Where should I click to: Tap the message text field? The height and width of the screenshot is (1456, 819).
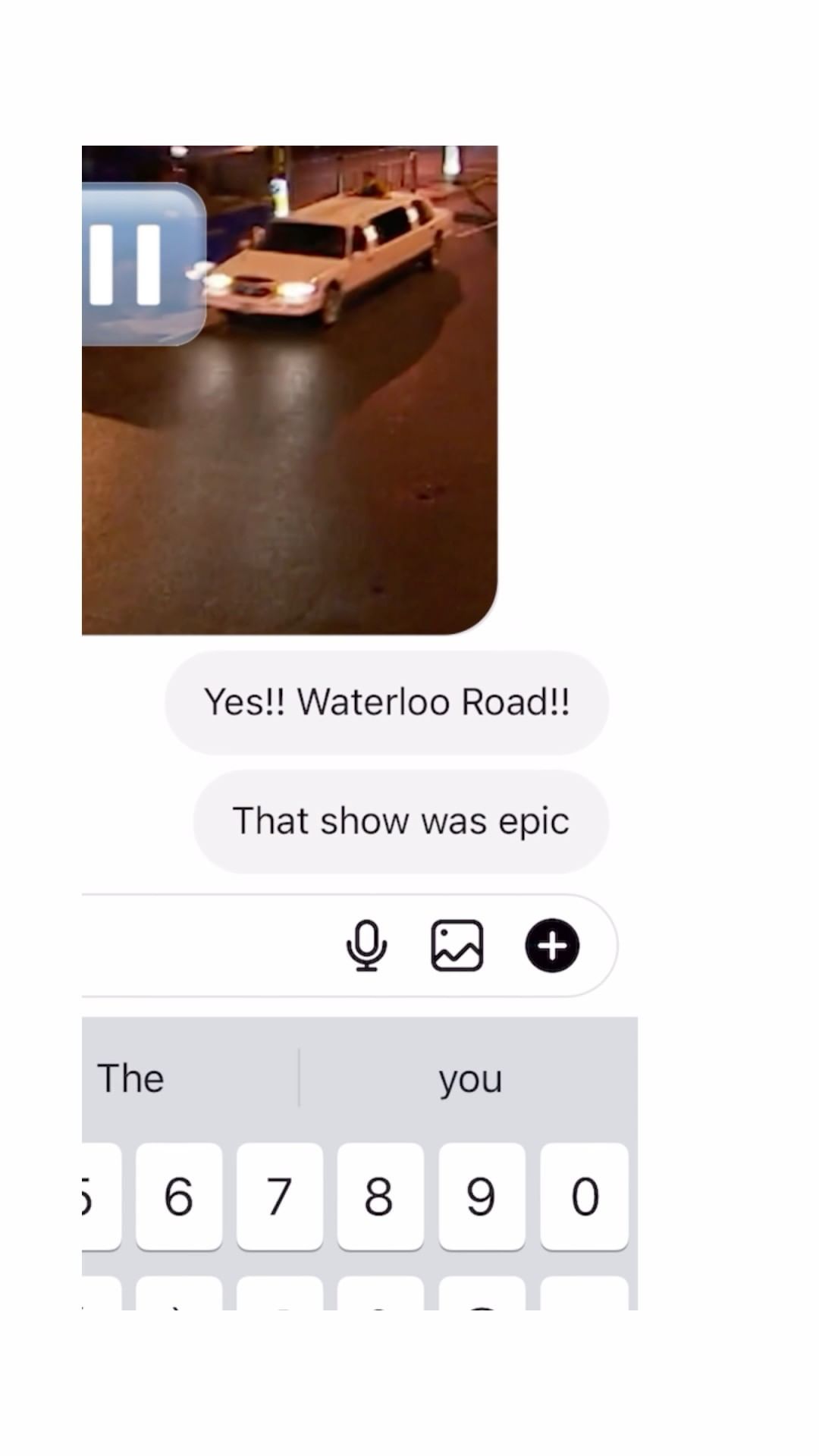(x=205, y=945)
